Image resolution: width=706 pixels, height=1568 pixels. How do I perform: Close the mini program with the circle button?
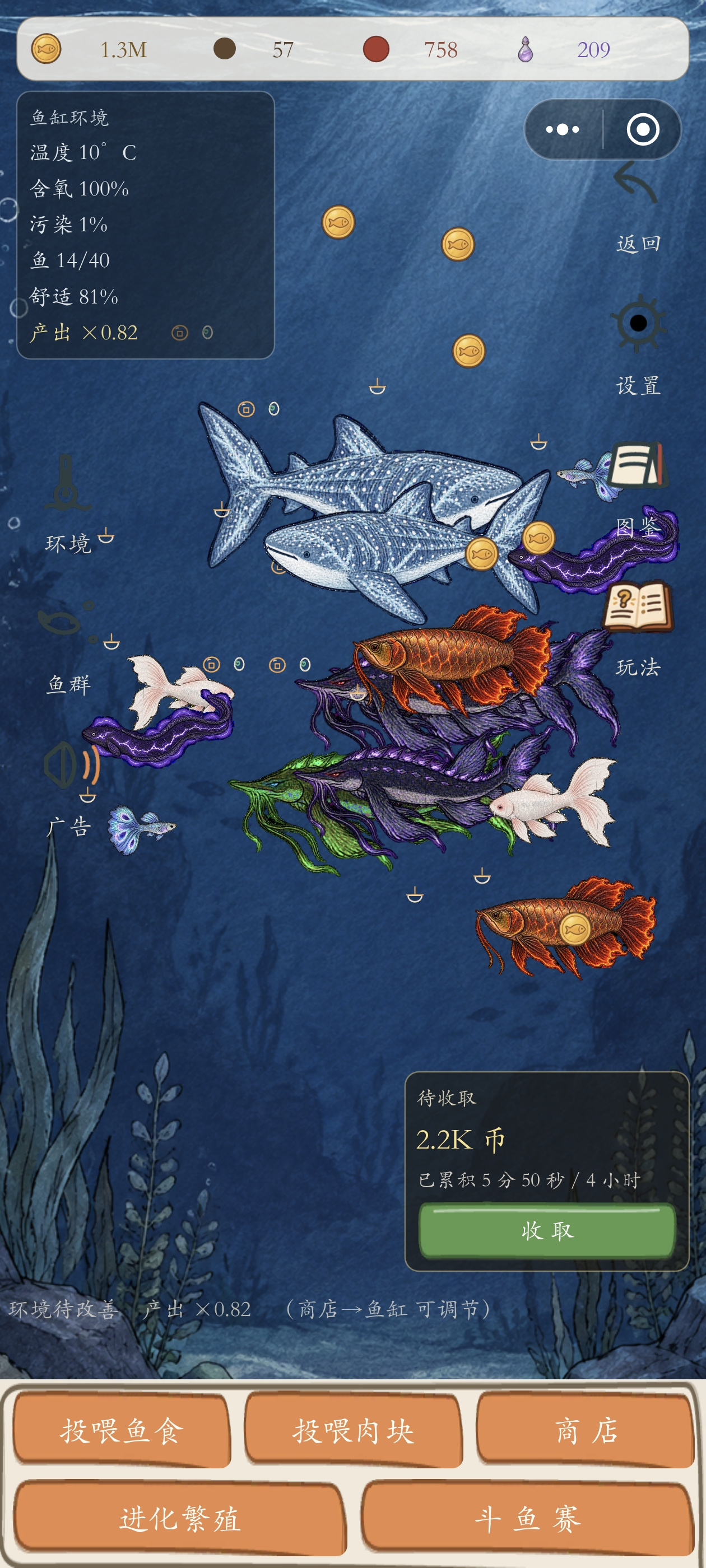coord(643,129)
